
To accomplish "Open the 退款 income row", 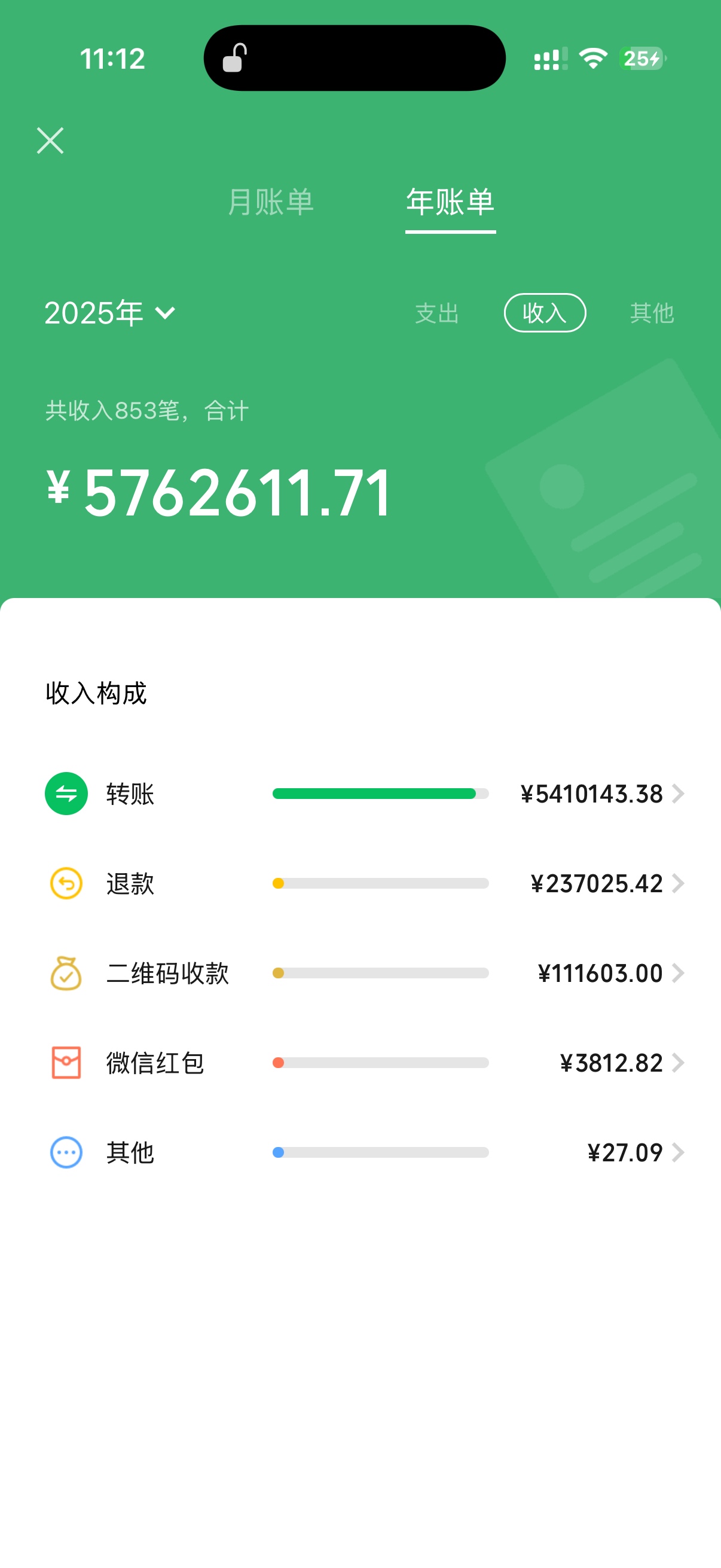I will tap(365, 883).
